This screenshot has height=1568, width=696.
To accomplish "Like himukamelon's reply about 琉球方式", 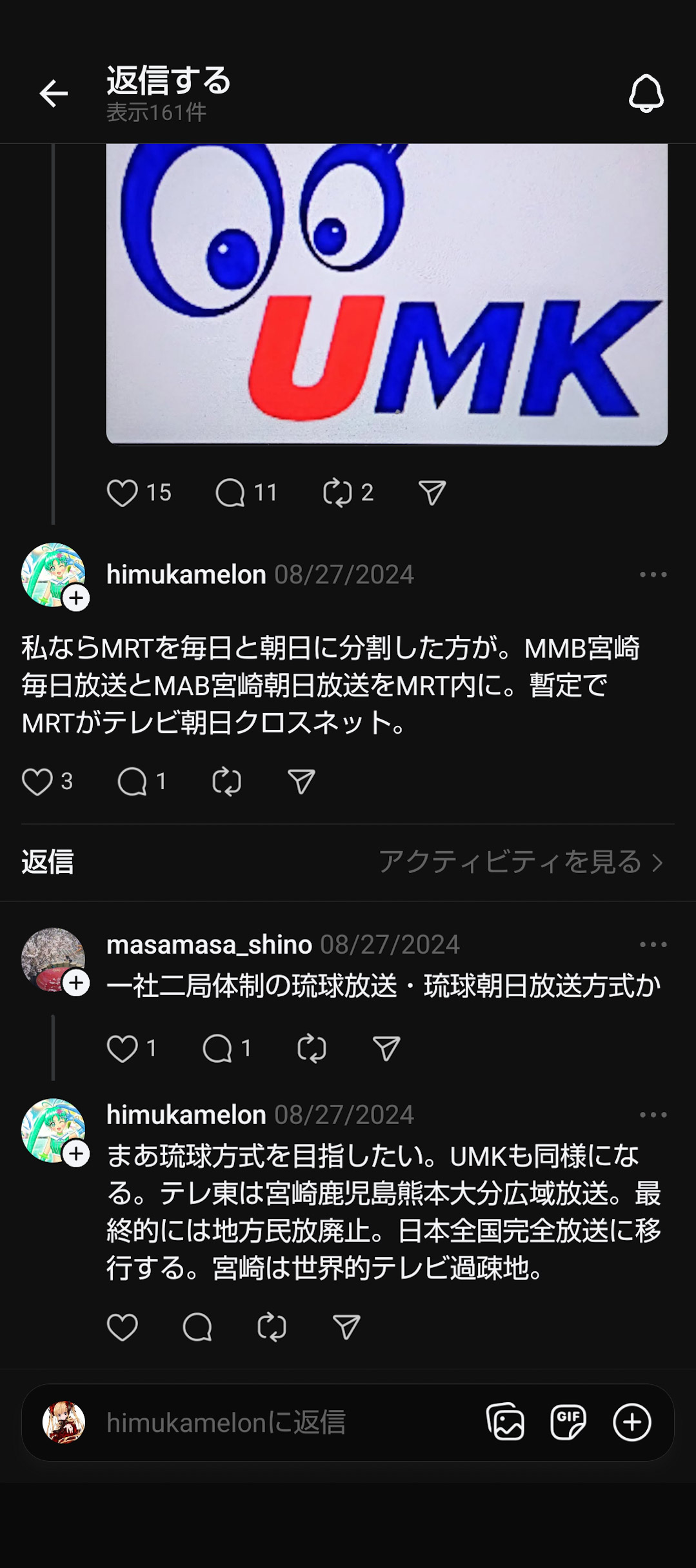I will click(122, 1327).
